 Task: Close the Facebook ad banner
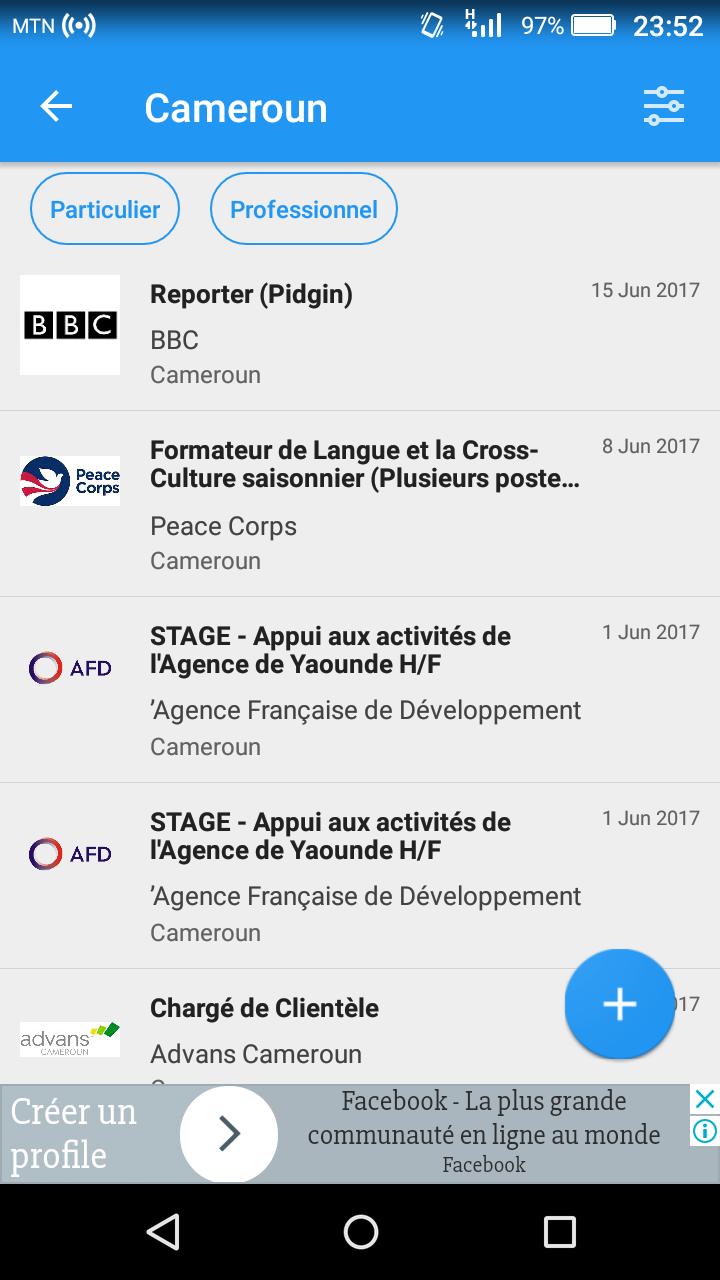pyautogui.click(x=705, y=1100)
